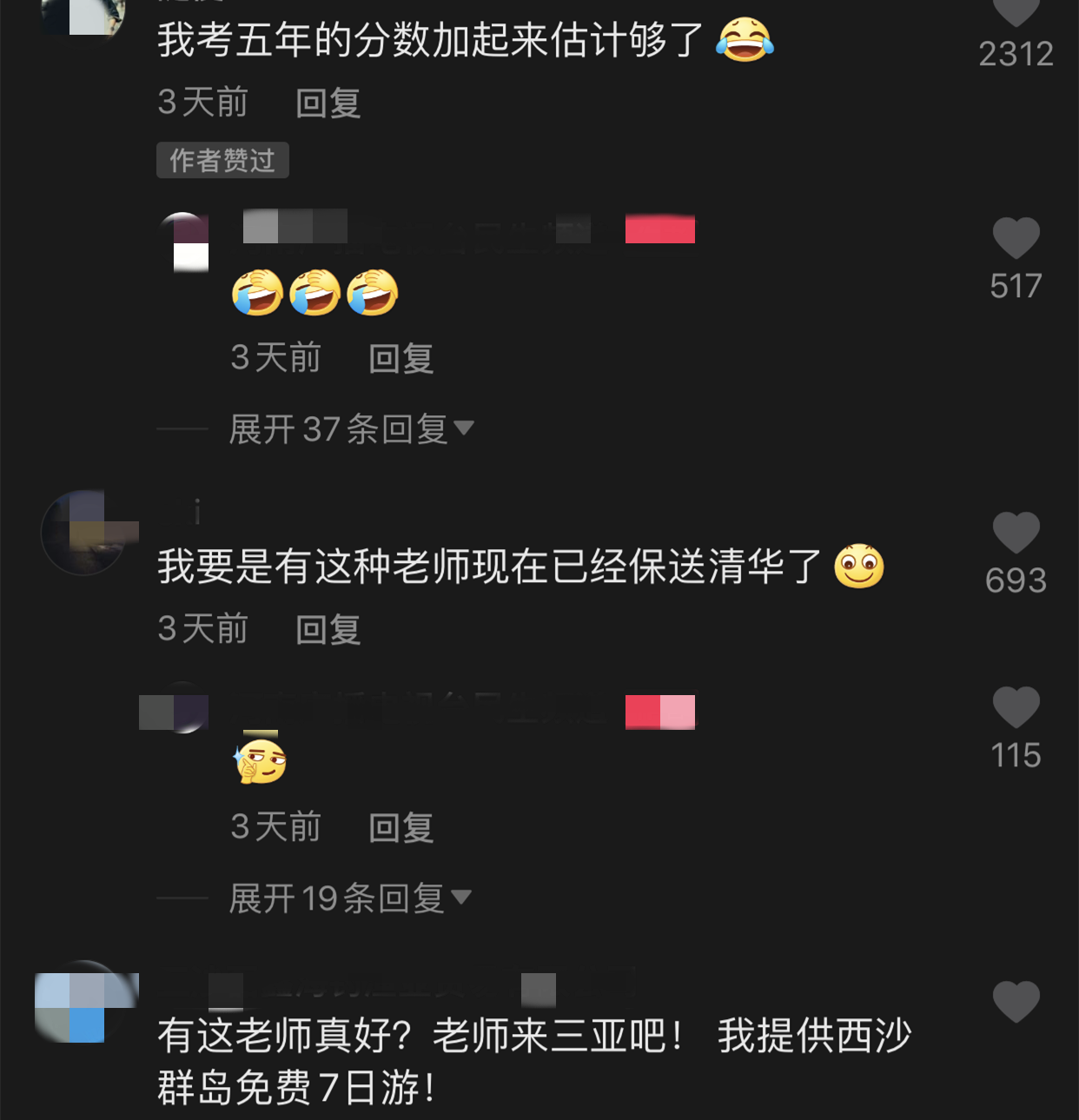
Task: Expand the 19 hidden replies
Action: pyautogui.click(x=348, y=898)
